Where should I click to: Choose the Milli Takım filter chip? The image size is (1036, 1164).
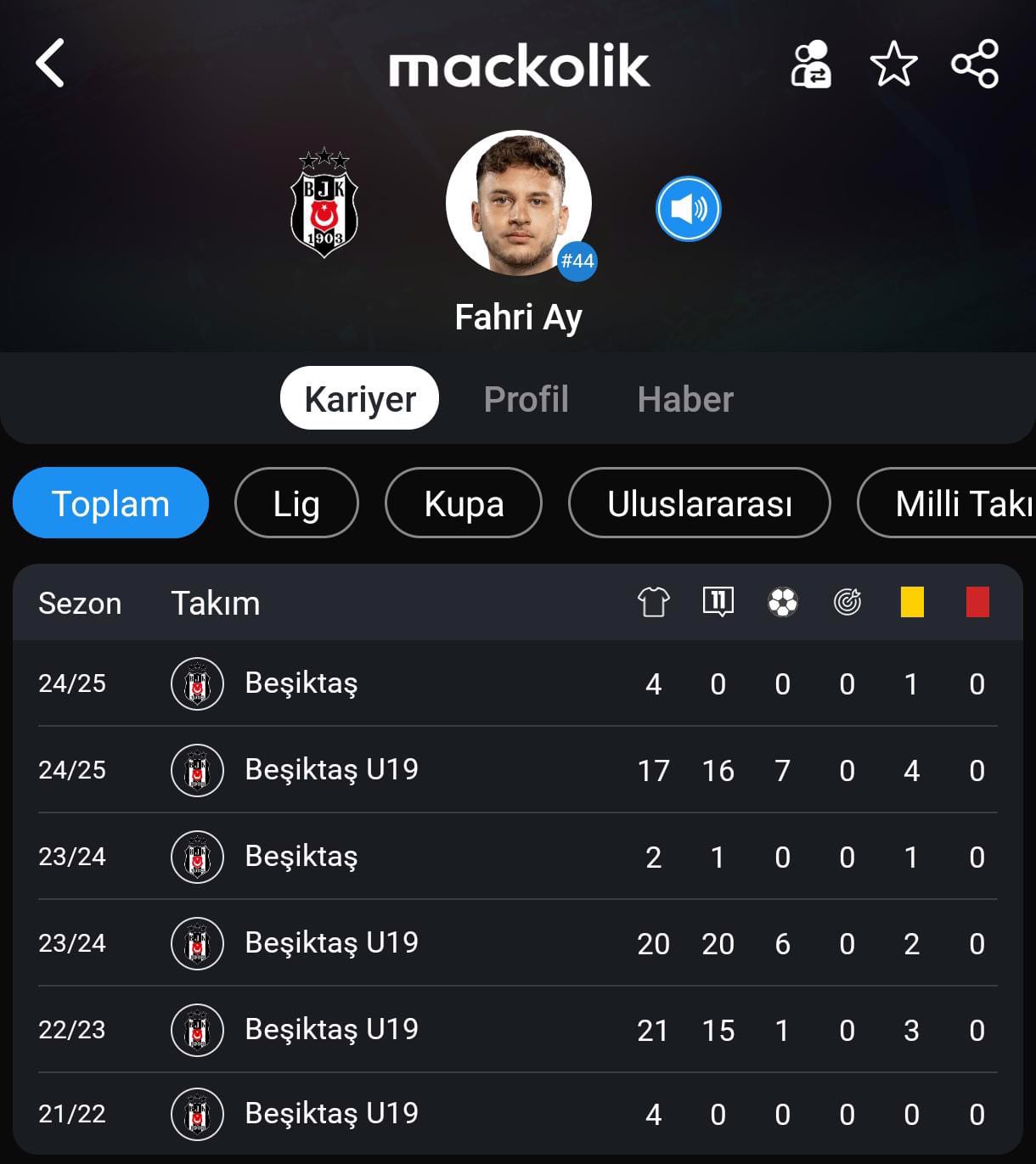pyautogui.click(x=951, y=503)
